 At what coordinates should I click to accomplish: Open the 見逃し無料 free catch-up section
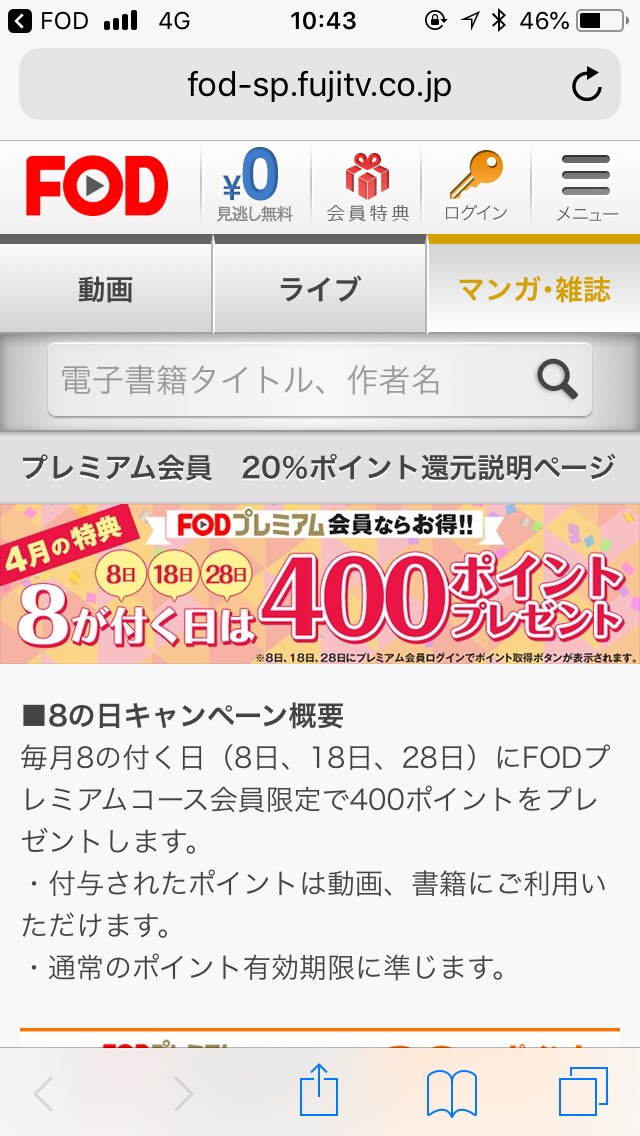tap(256, 187)
